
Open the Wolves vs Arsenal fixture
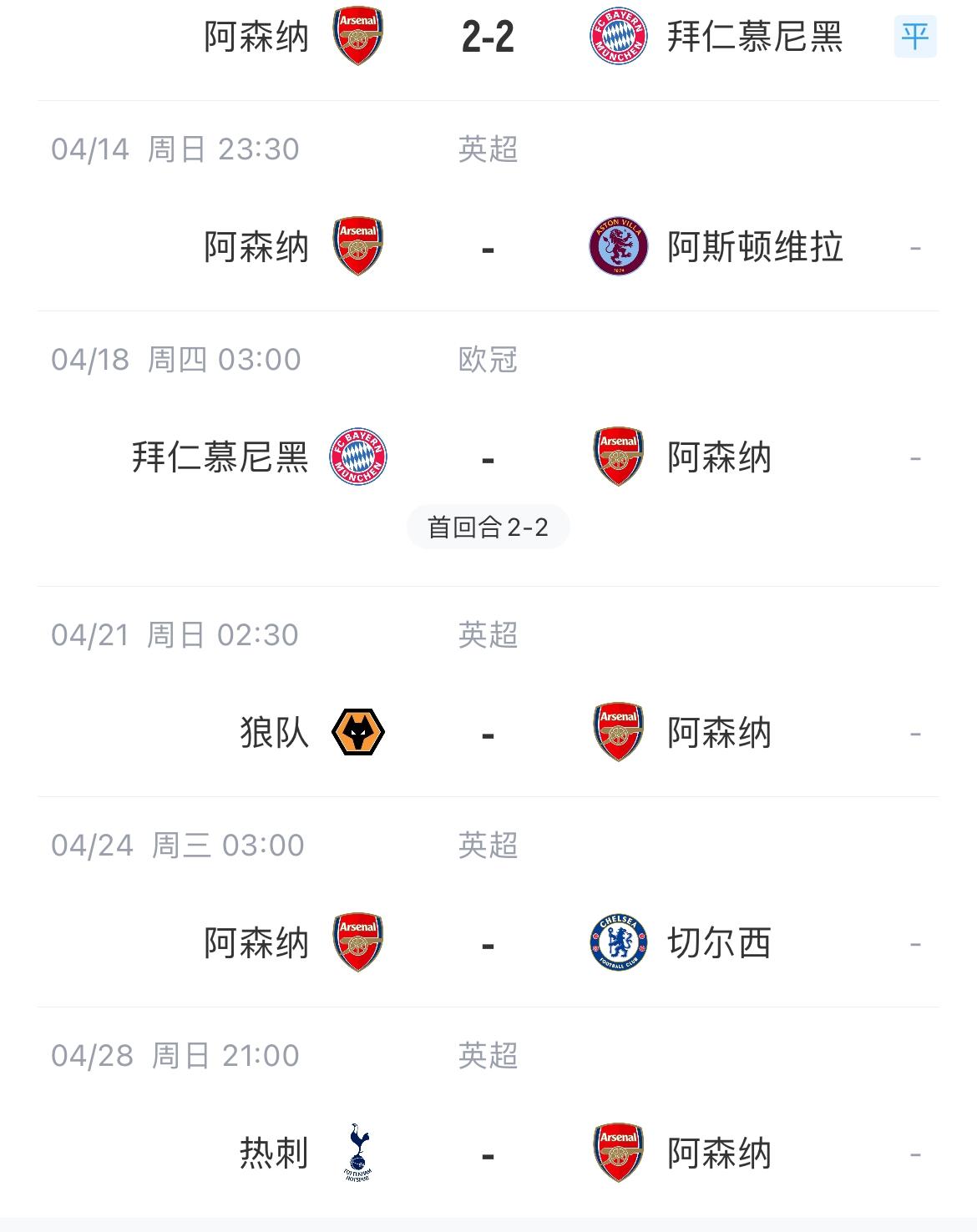point(488,734)
